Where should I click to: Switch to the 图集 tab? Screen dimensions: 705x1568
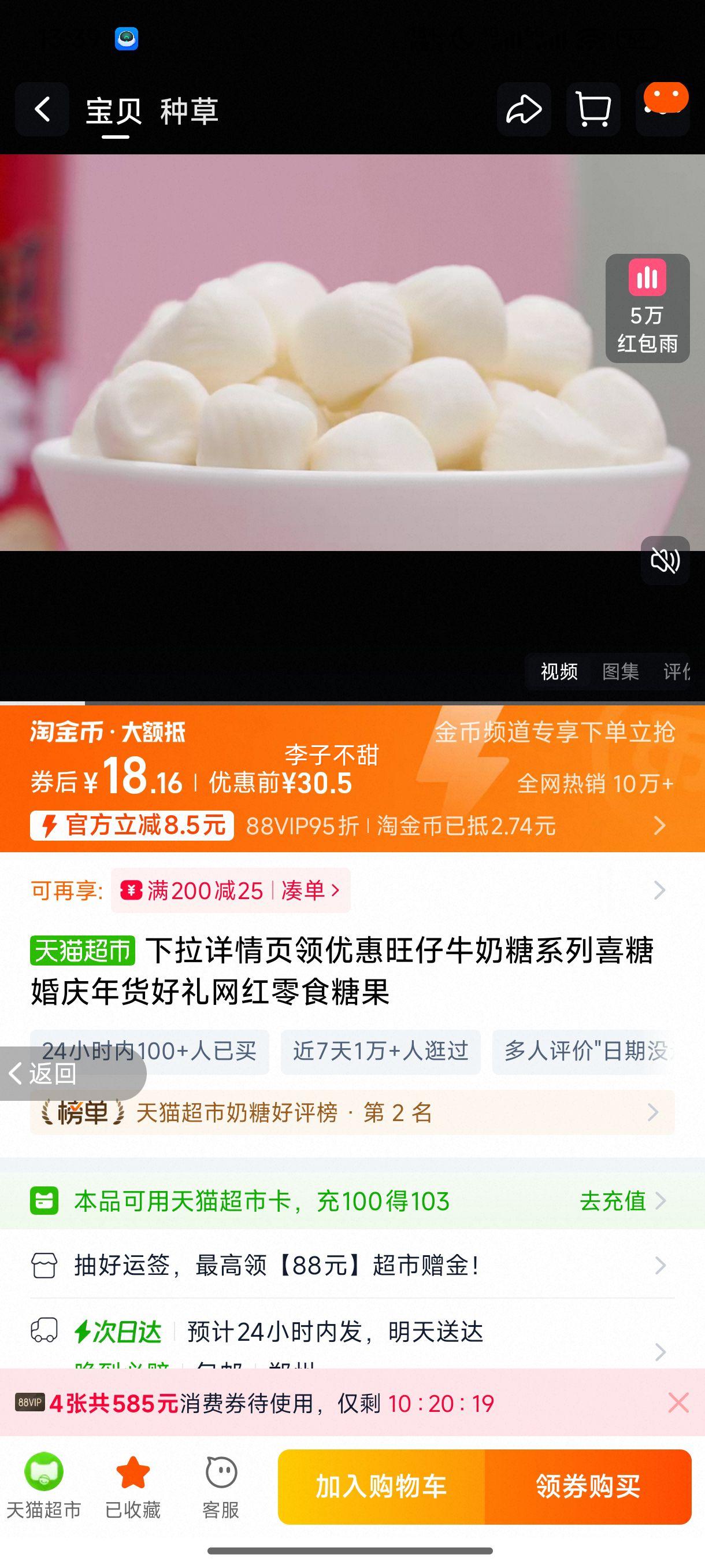(620, 671)
